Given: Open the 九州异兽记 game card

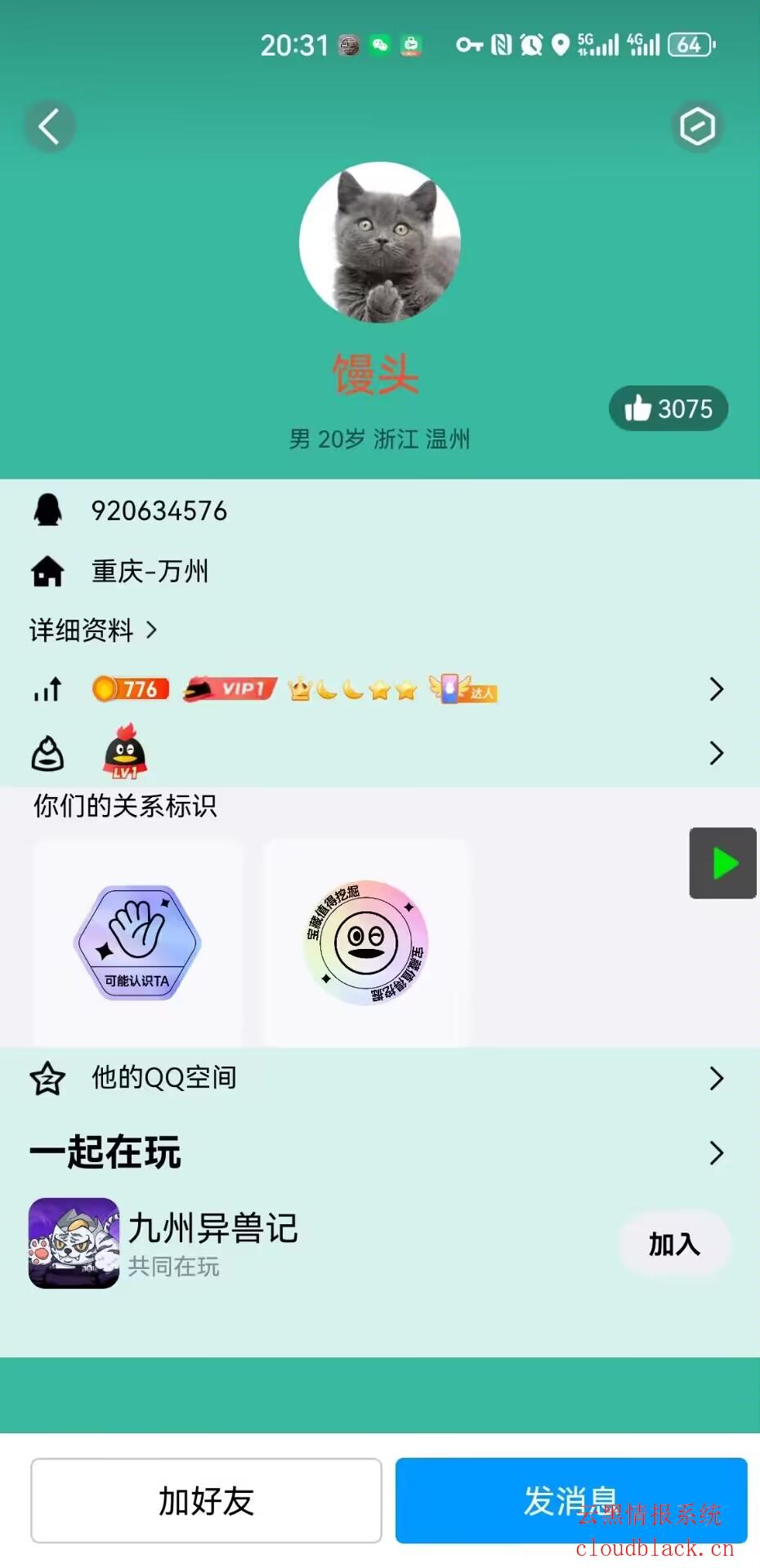Looking at the screenshot, I should pos(212,1243).
